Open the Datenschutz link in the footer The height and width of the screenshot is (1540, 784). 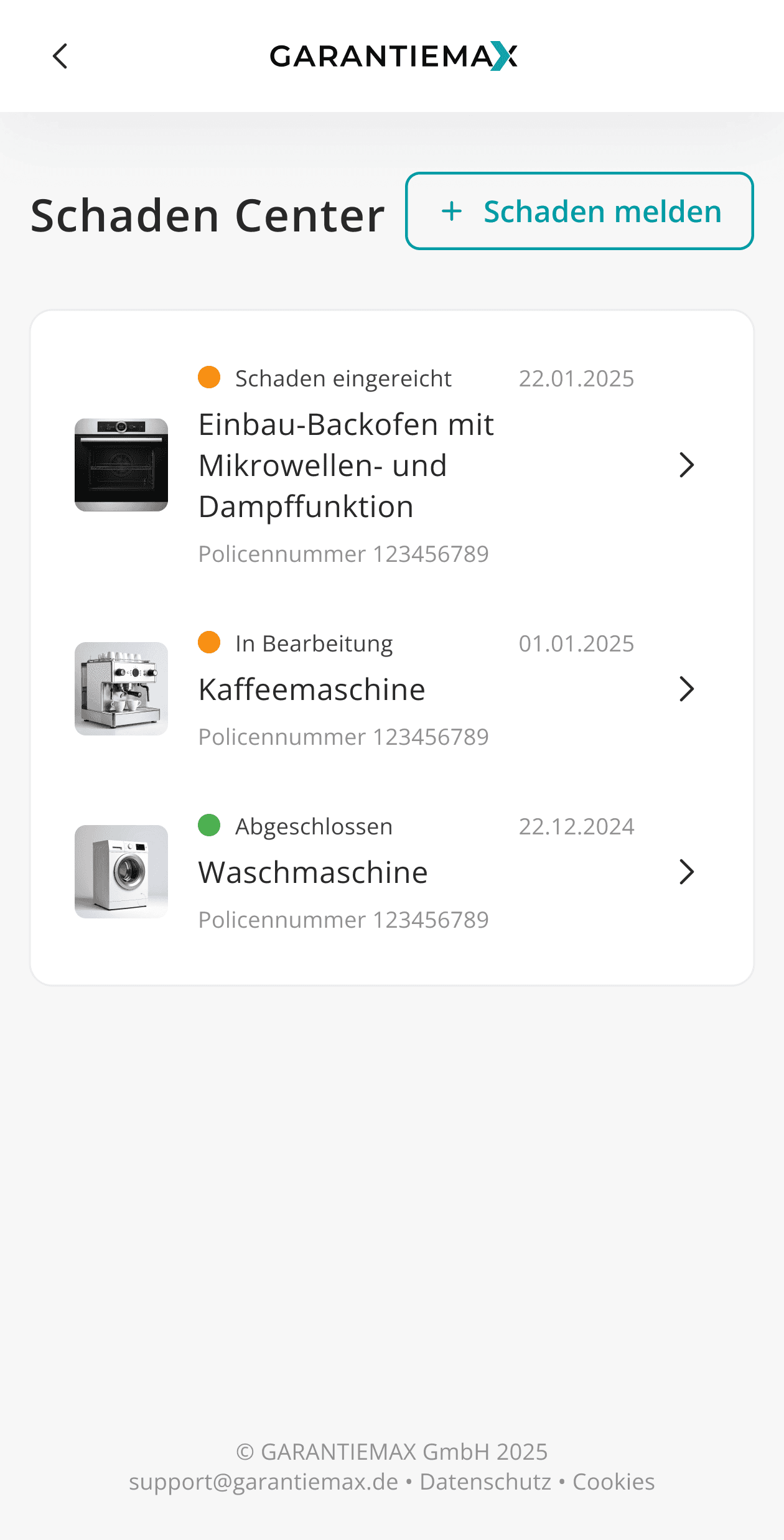point(485,1482)
